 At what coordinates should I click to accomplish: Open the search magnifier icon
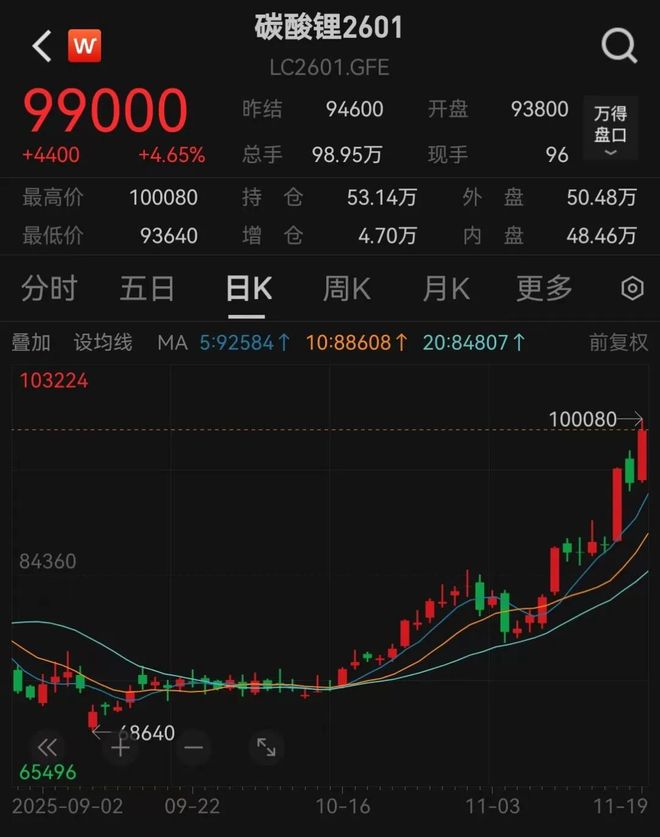pyautogui.click(x=619, y=45)
